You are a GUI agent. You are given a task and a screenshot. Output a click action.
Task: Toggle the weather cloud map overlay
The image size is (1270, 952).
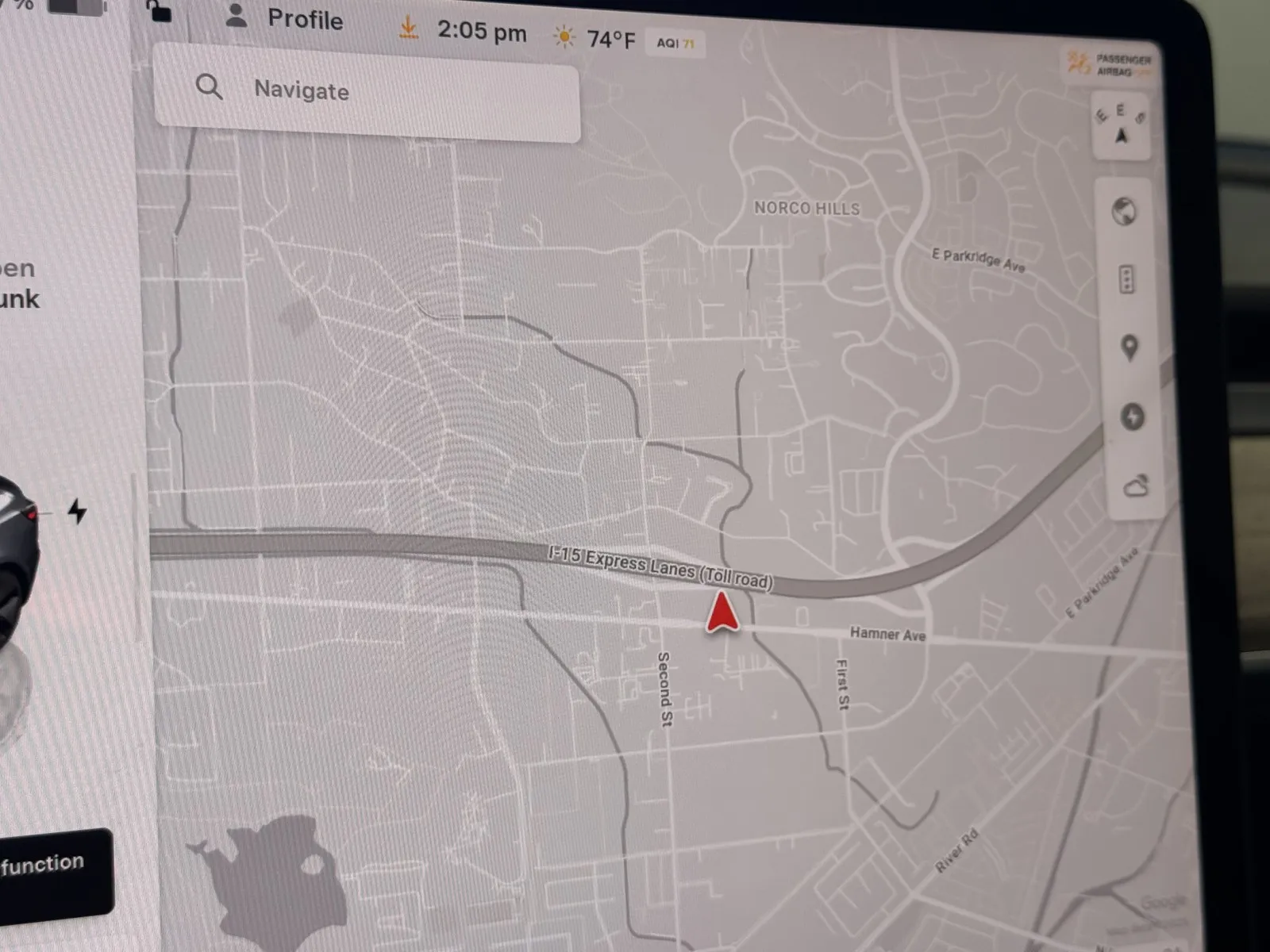point(1136,486)
